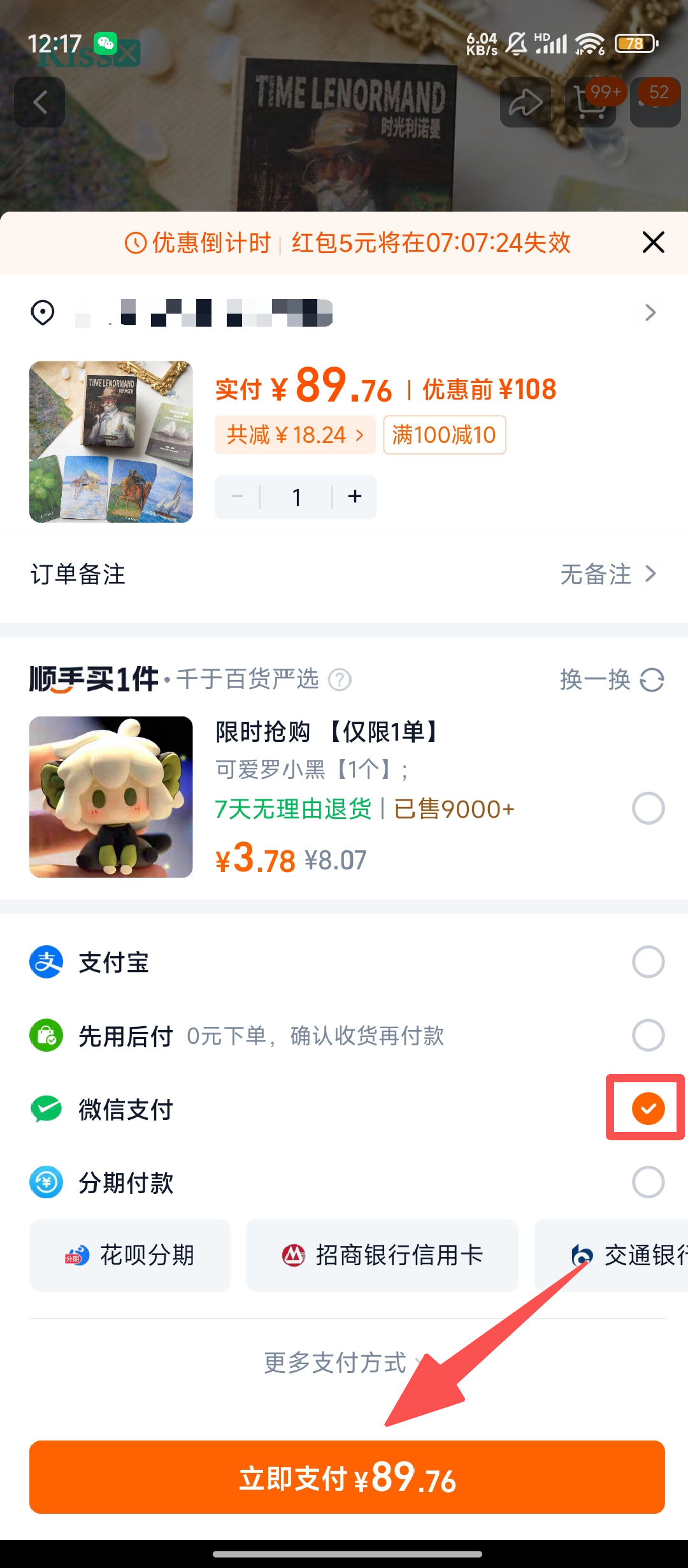
Task: Select the 可爱罗小黑 add-on item circle
Action: pos(647,808)
